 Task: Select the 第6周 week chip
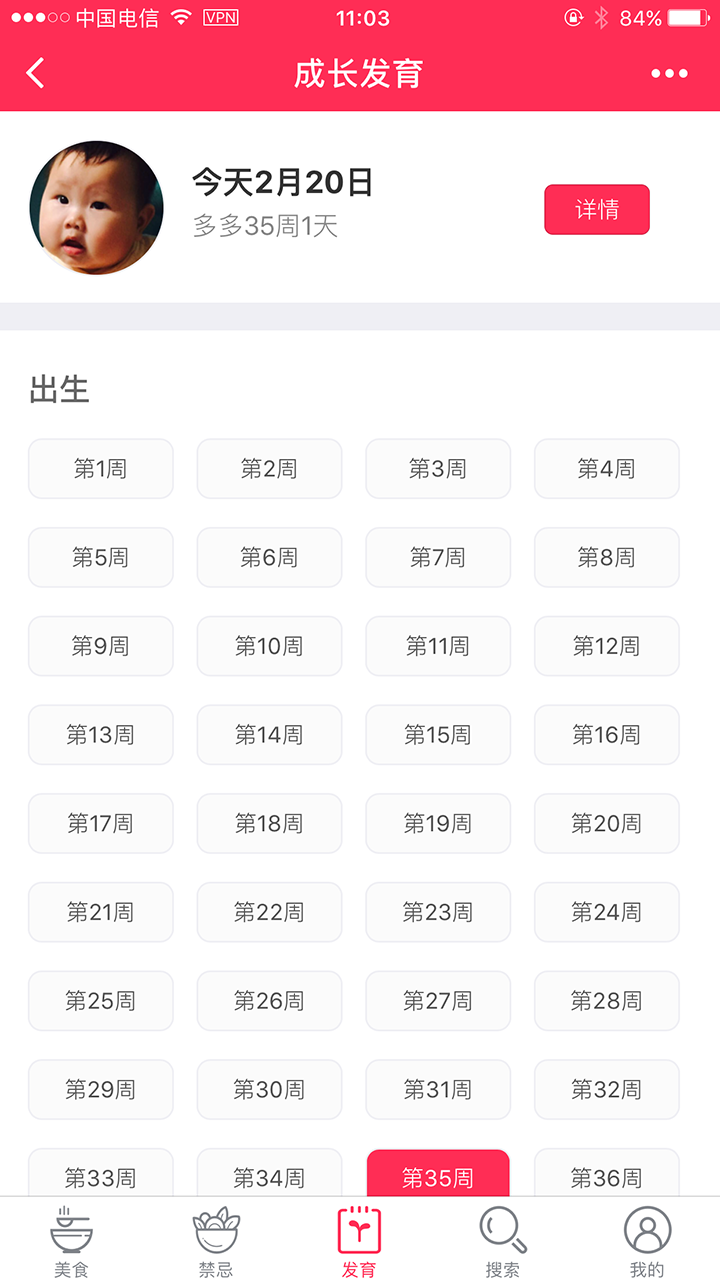(269, 557)
